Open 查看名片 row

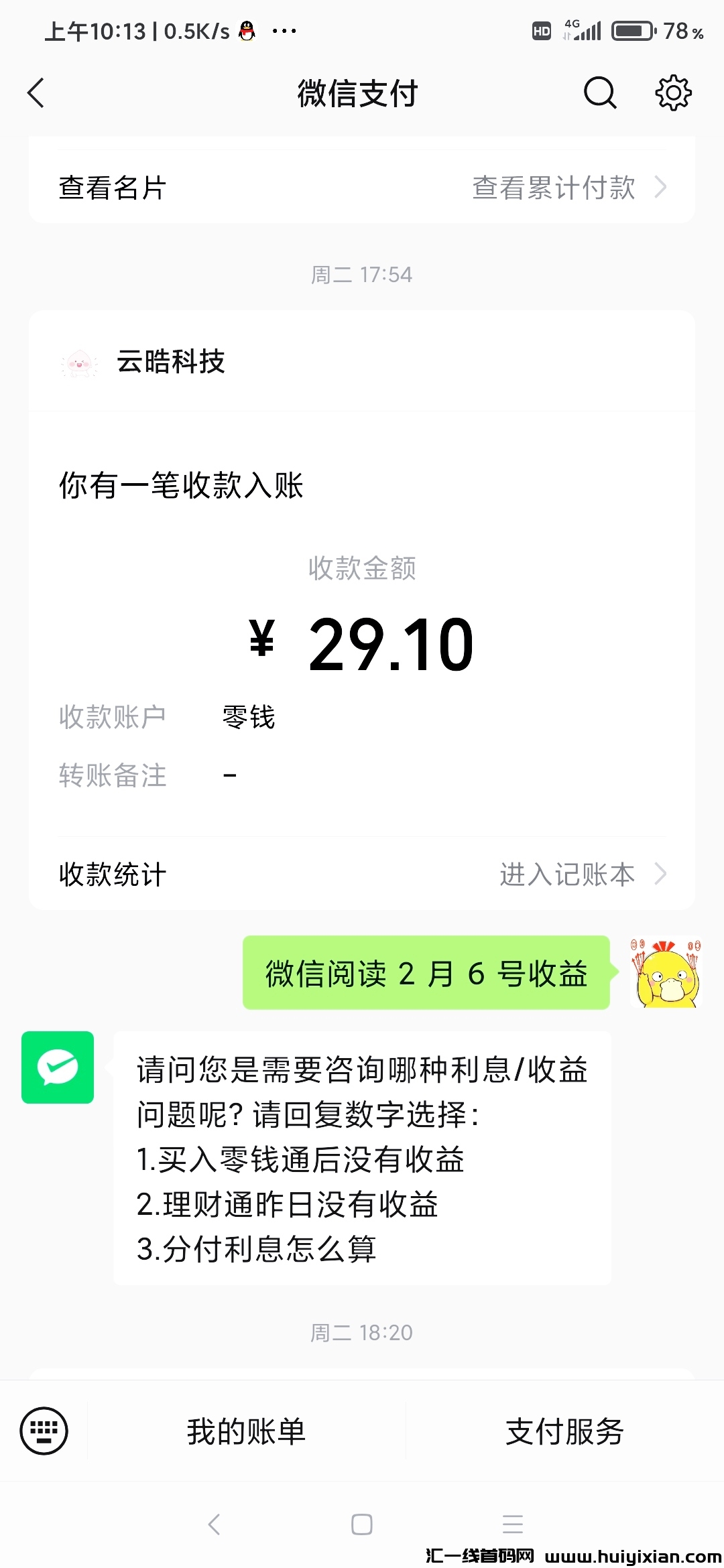tap(113, 188)
